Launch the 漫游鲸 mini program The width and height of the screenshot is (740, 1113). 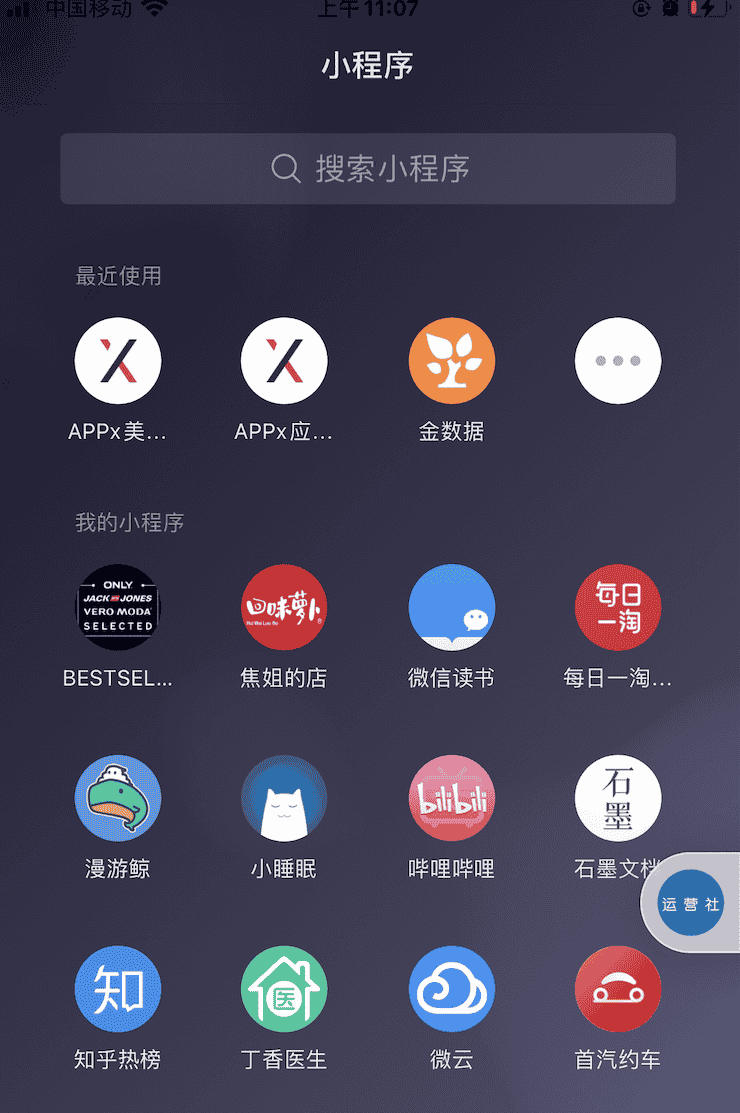(117, 798)
